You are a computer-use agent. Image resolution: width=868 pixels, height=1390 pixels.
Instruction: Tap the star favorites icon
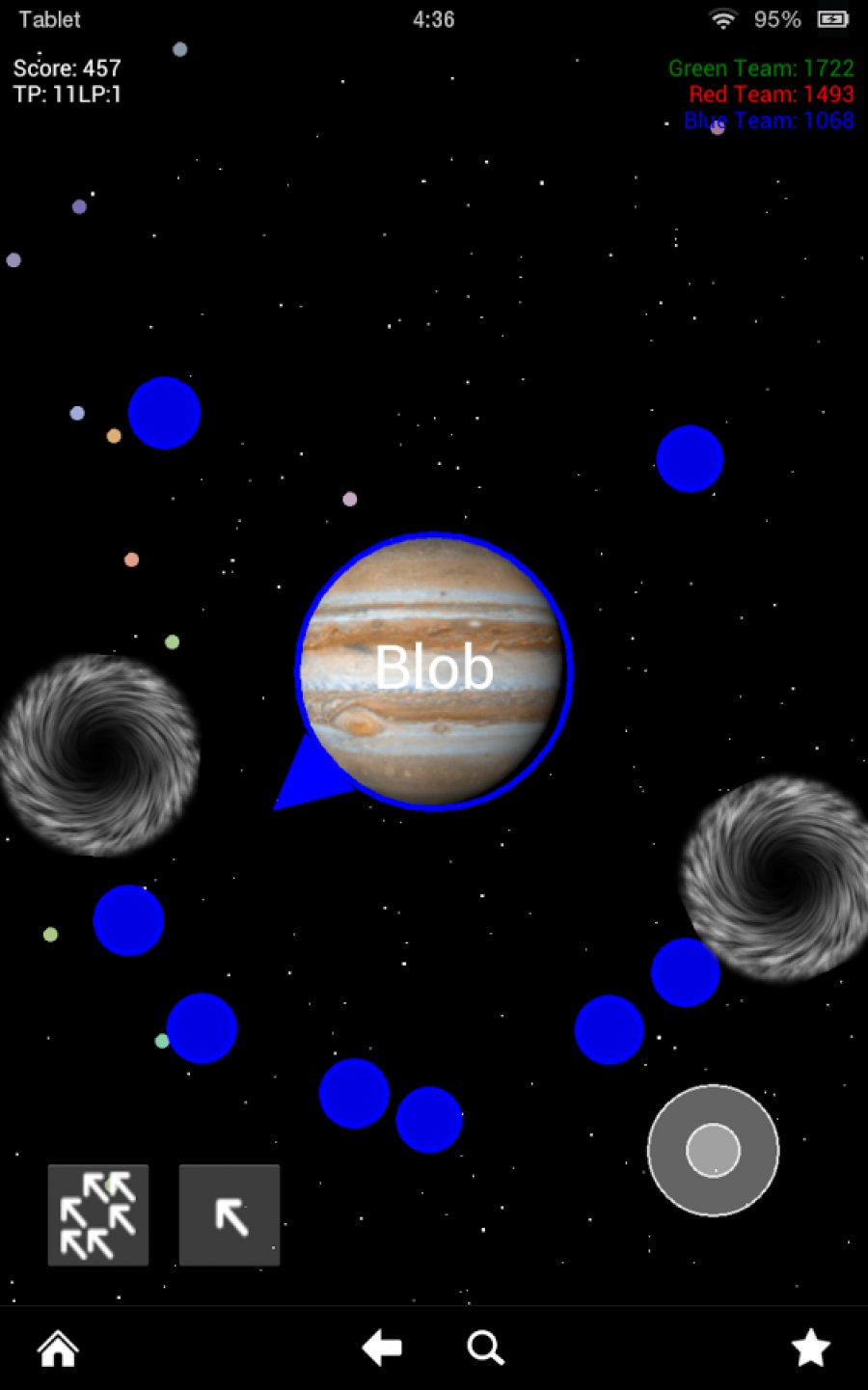810,1348
